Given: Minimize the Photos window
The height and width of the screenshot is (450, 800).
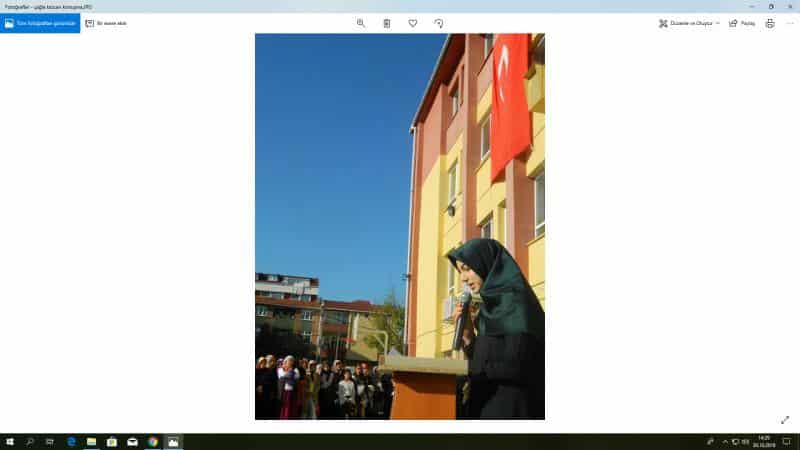Looking at the screenshot, I should tap(751, 6).
